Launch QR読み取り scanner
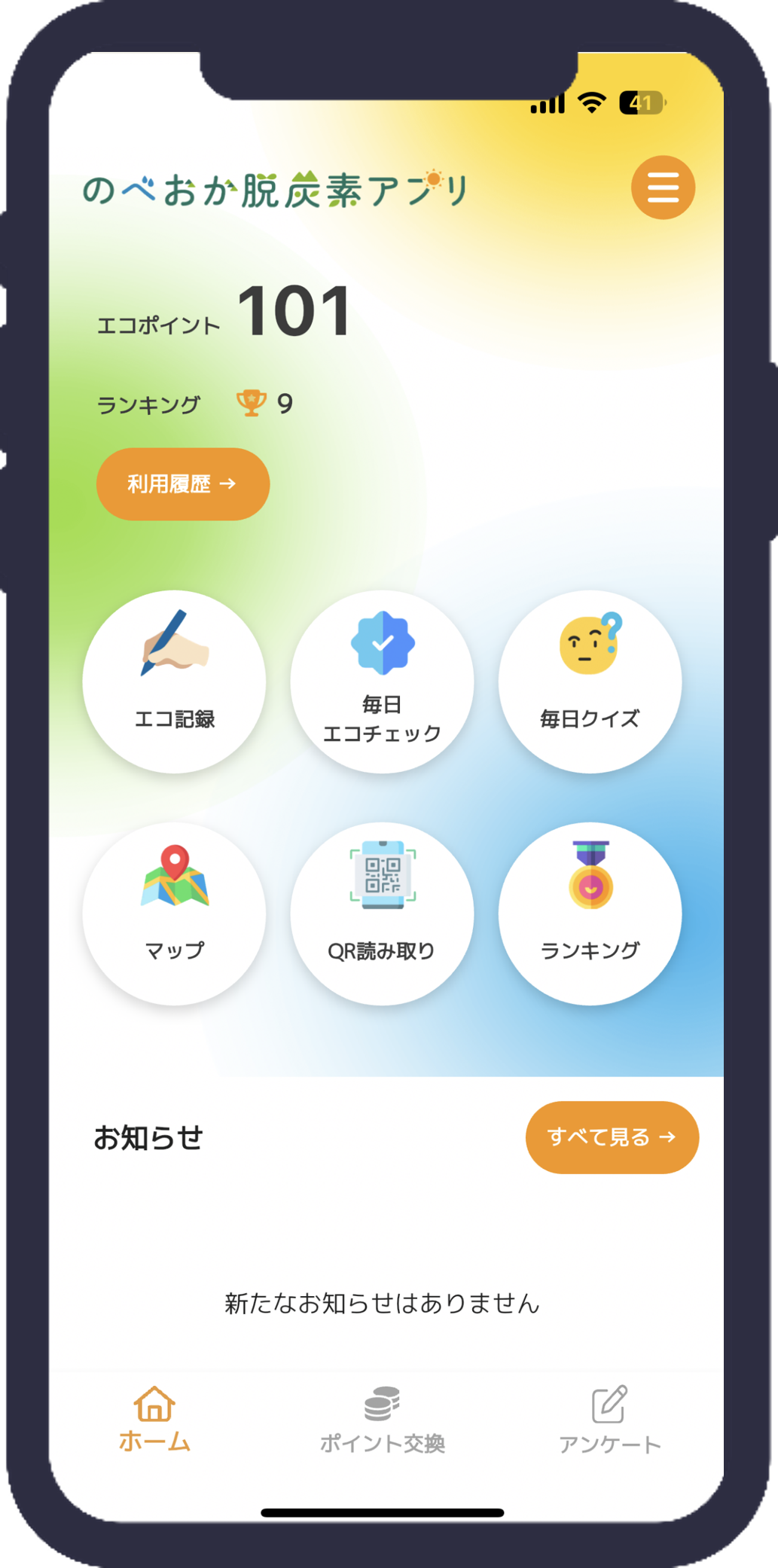 tap(382, 914)
